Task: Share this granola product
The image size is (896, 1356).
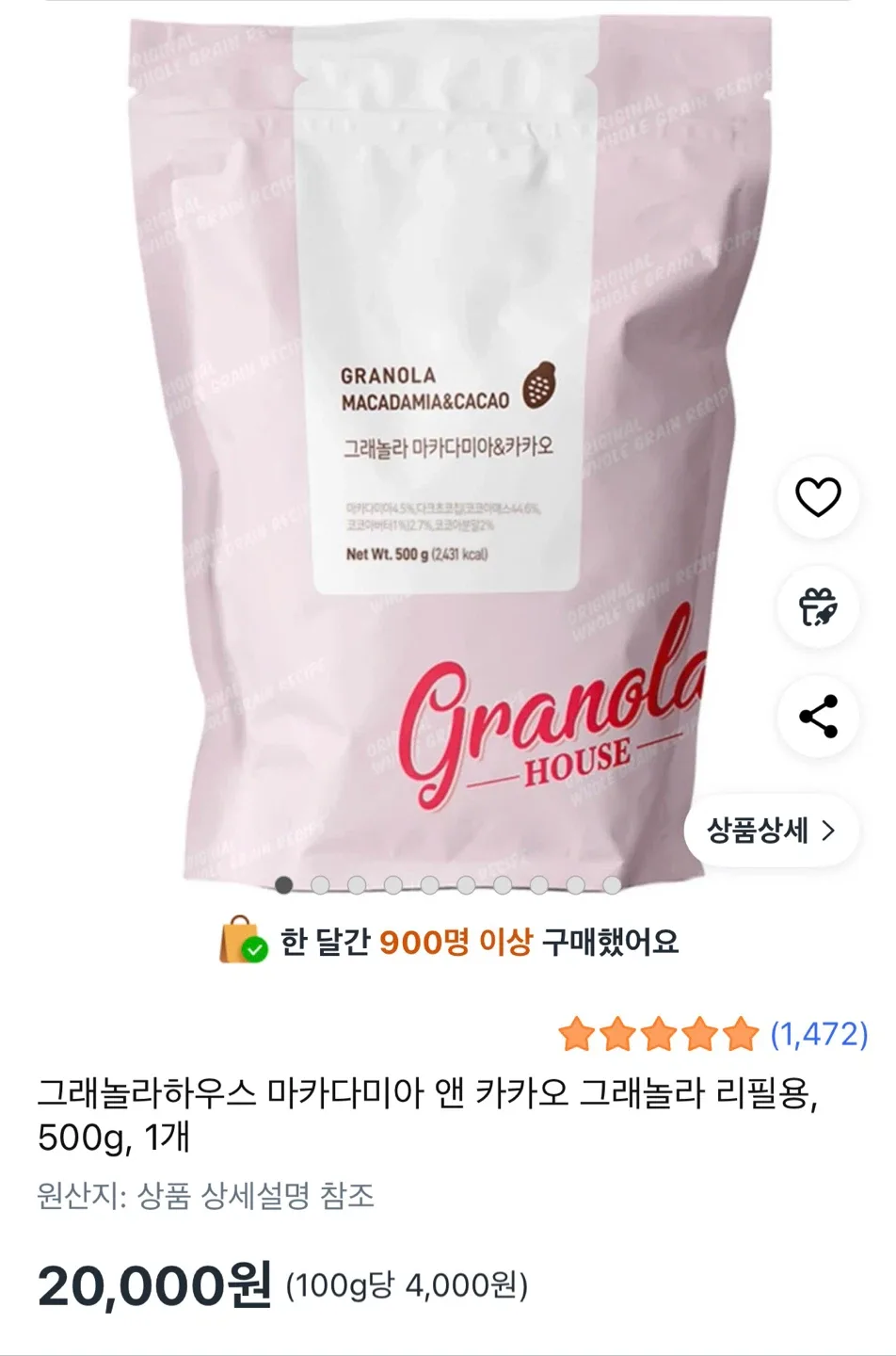Action: coord(818,717)
